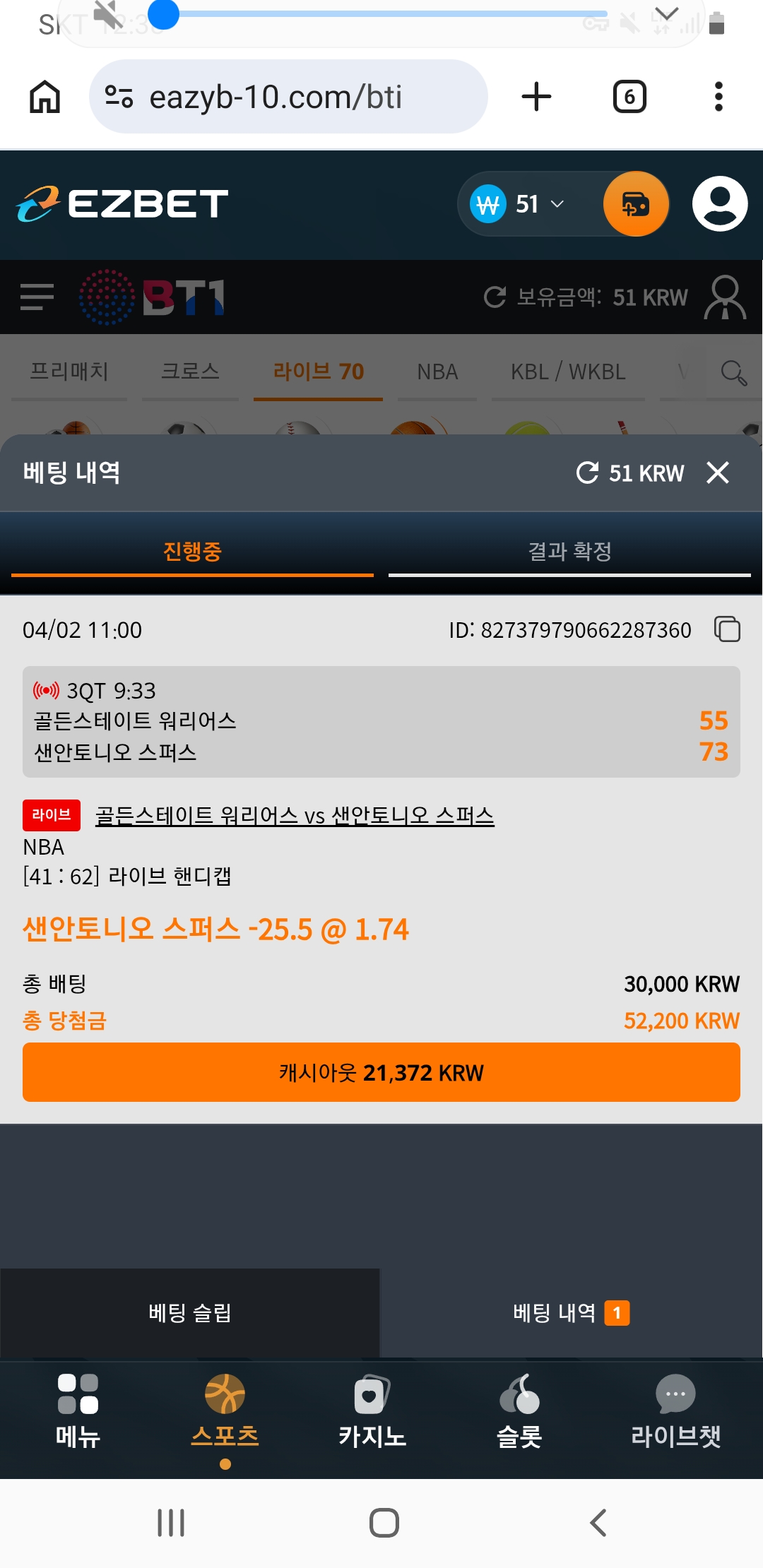Select the 진행중 tab
This screenshot has width=763, height=1568.
tap(192, 552)
